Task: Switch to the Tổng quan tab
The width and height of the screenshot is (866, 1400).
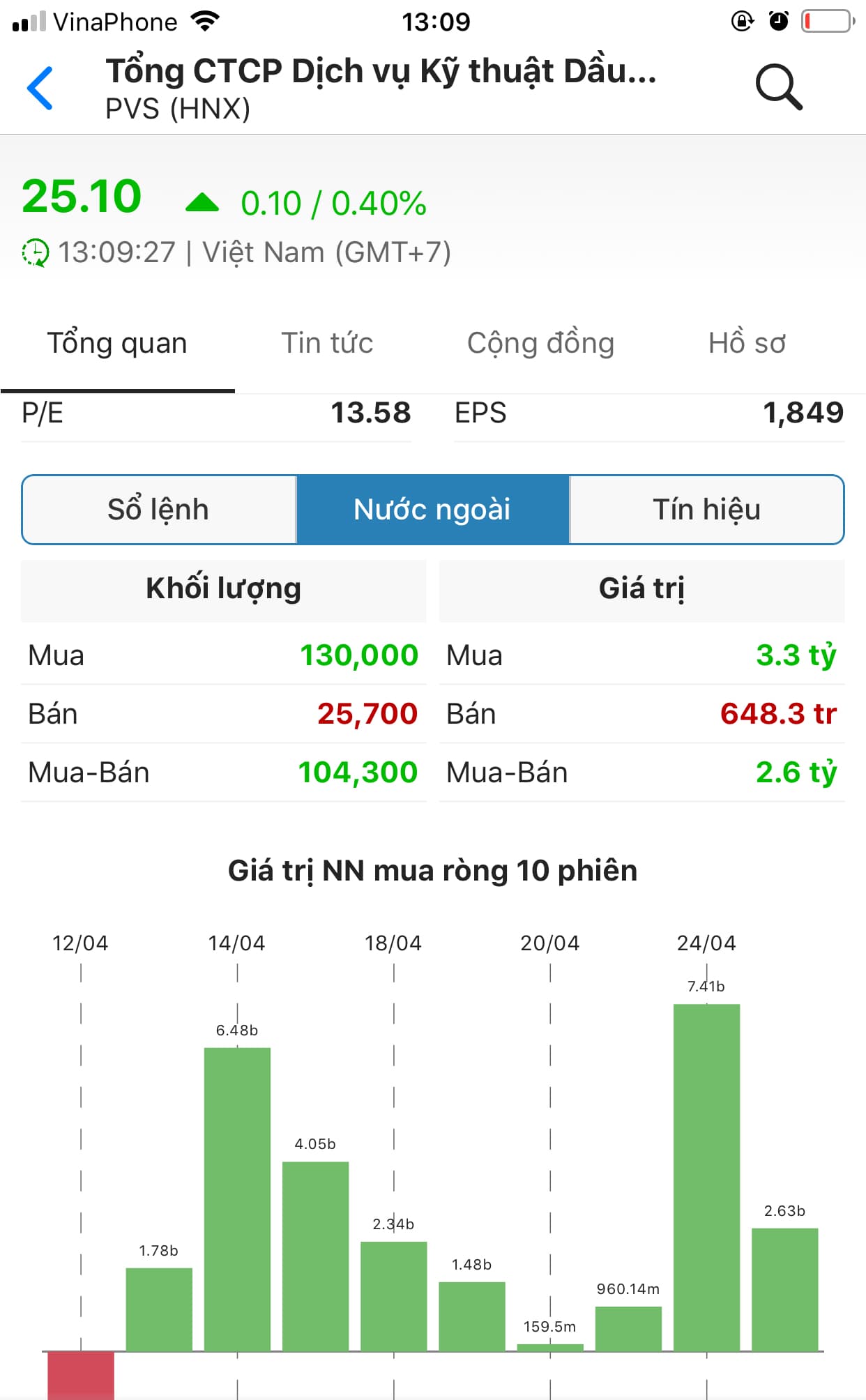Action: tap(117, 344)
